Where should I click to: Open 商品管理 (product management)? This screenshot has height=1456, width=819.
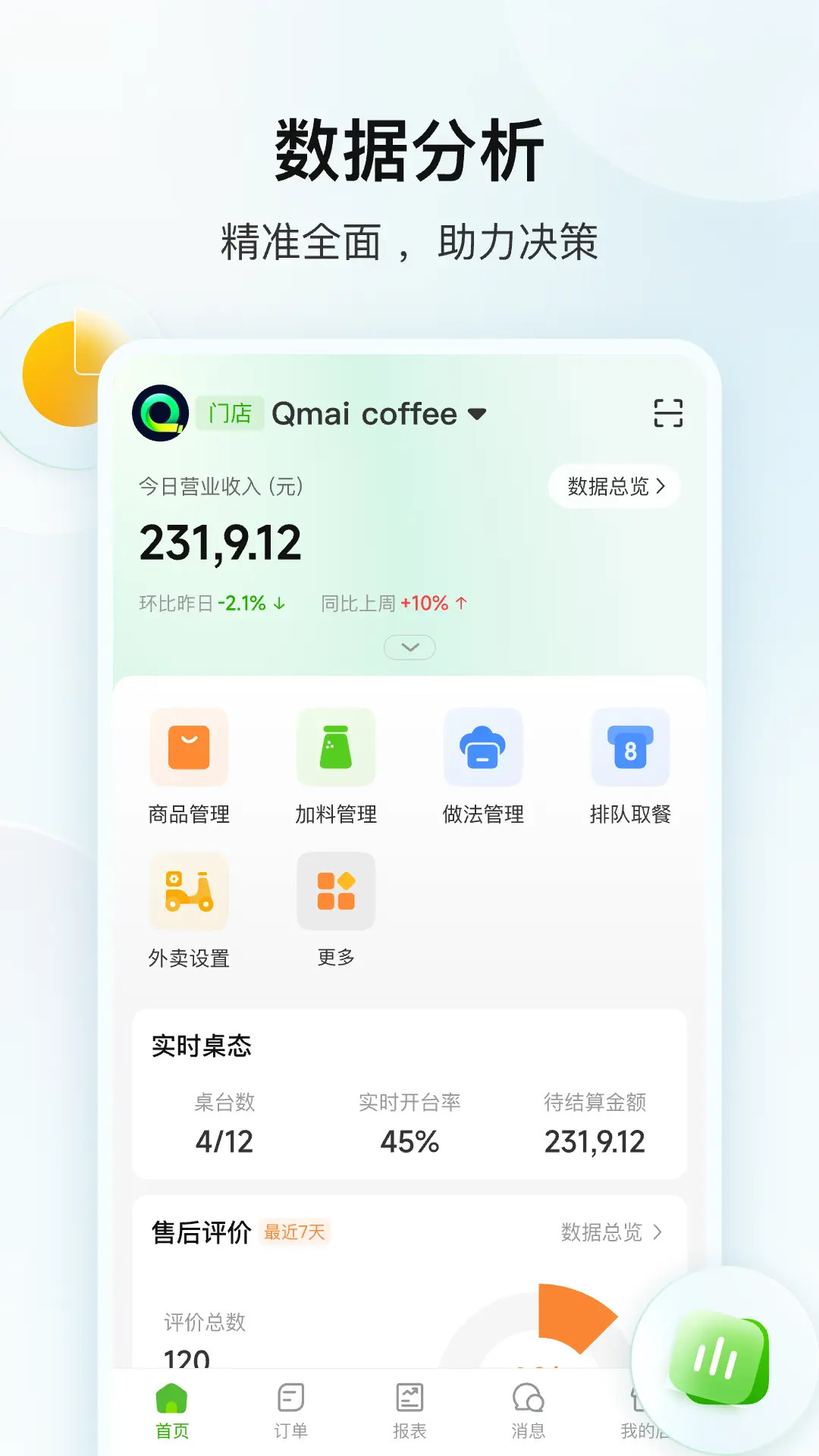click(x=189, y=766)
